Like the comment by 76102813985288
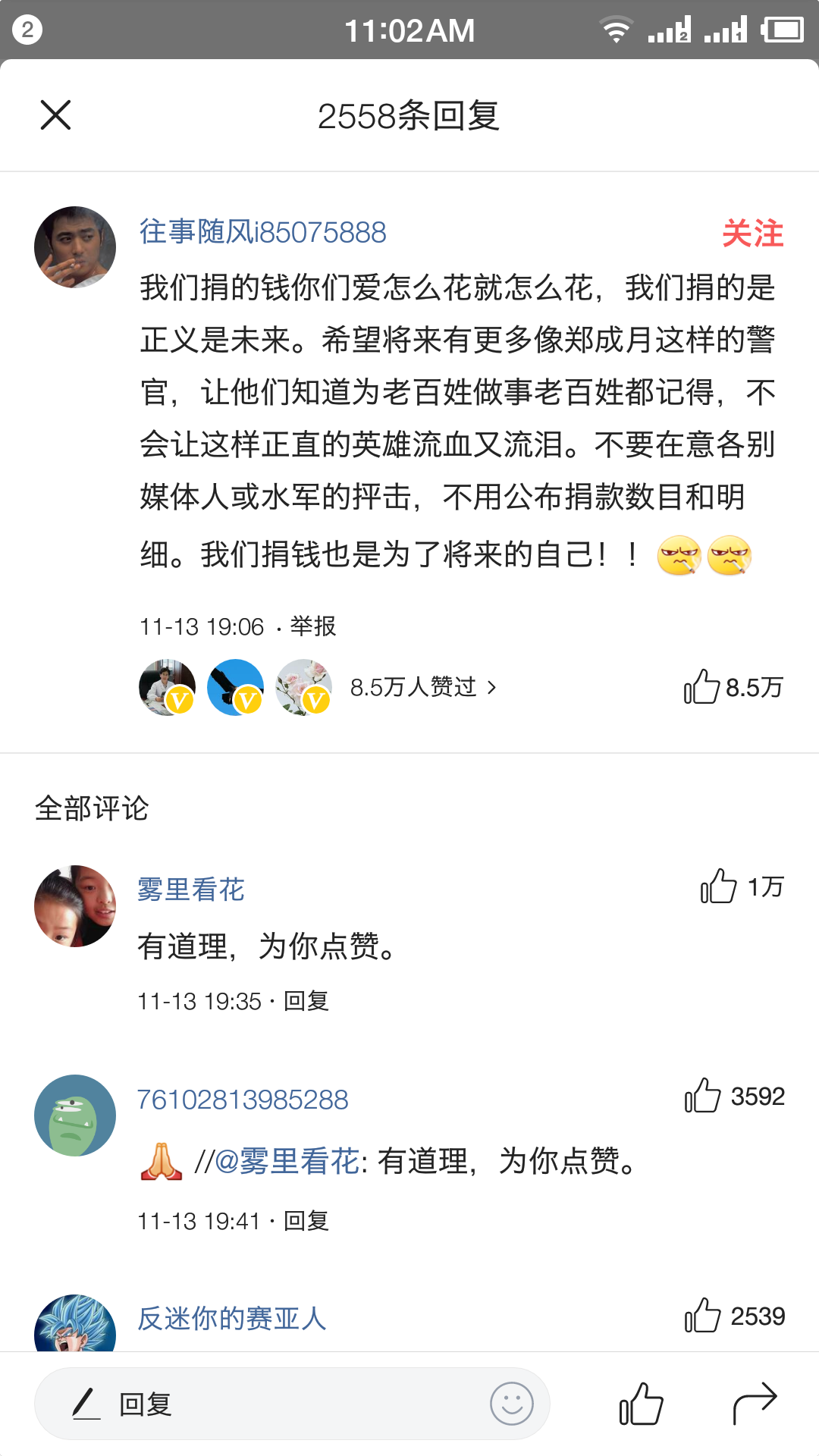This screenshot has height=1456, width=819. coord(703,1097)
